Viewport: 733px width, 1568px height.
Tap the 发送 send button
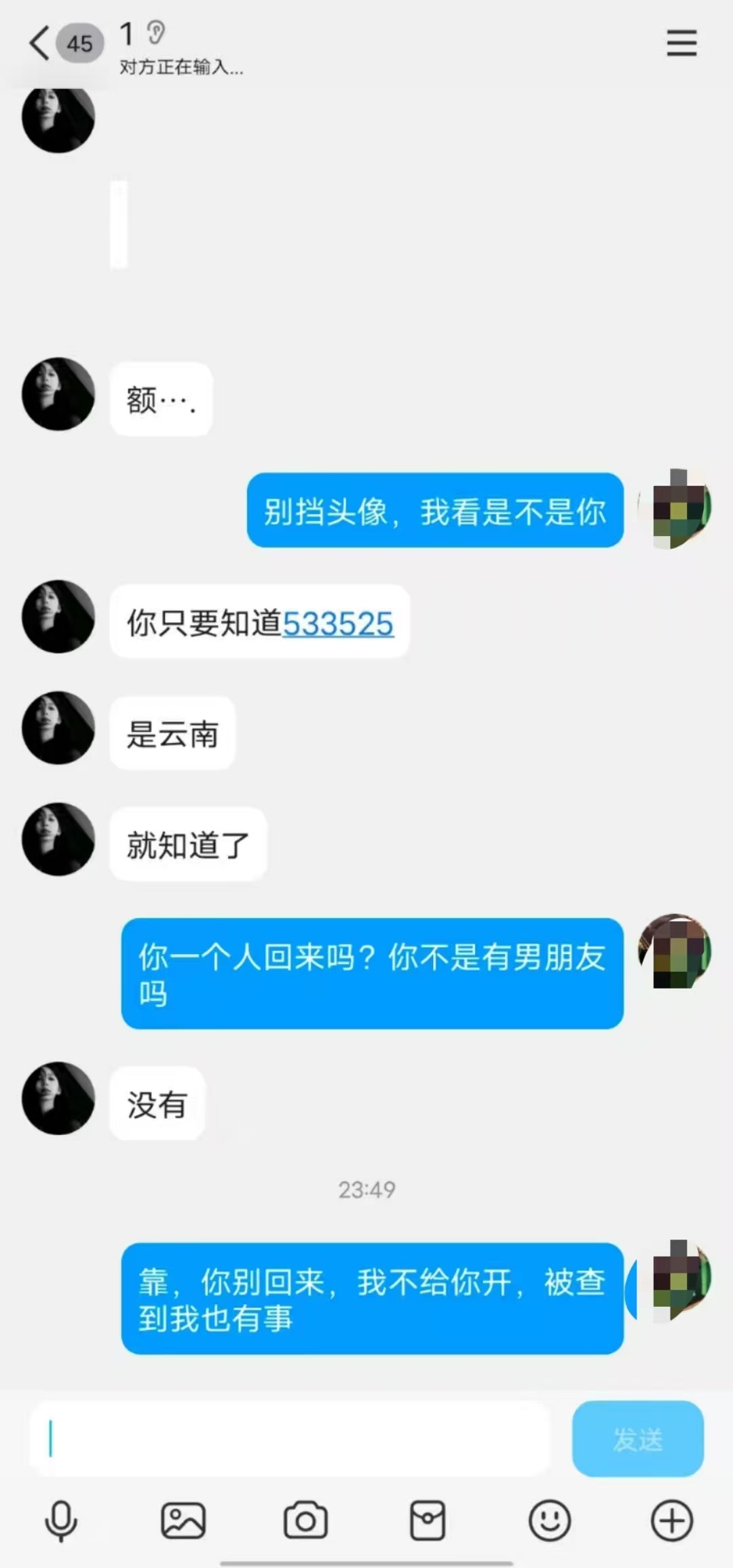[x=637, y=1438]
